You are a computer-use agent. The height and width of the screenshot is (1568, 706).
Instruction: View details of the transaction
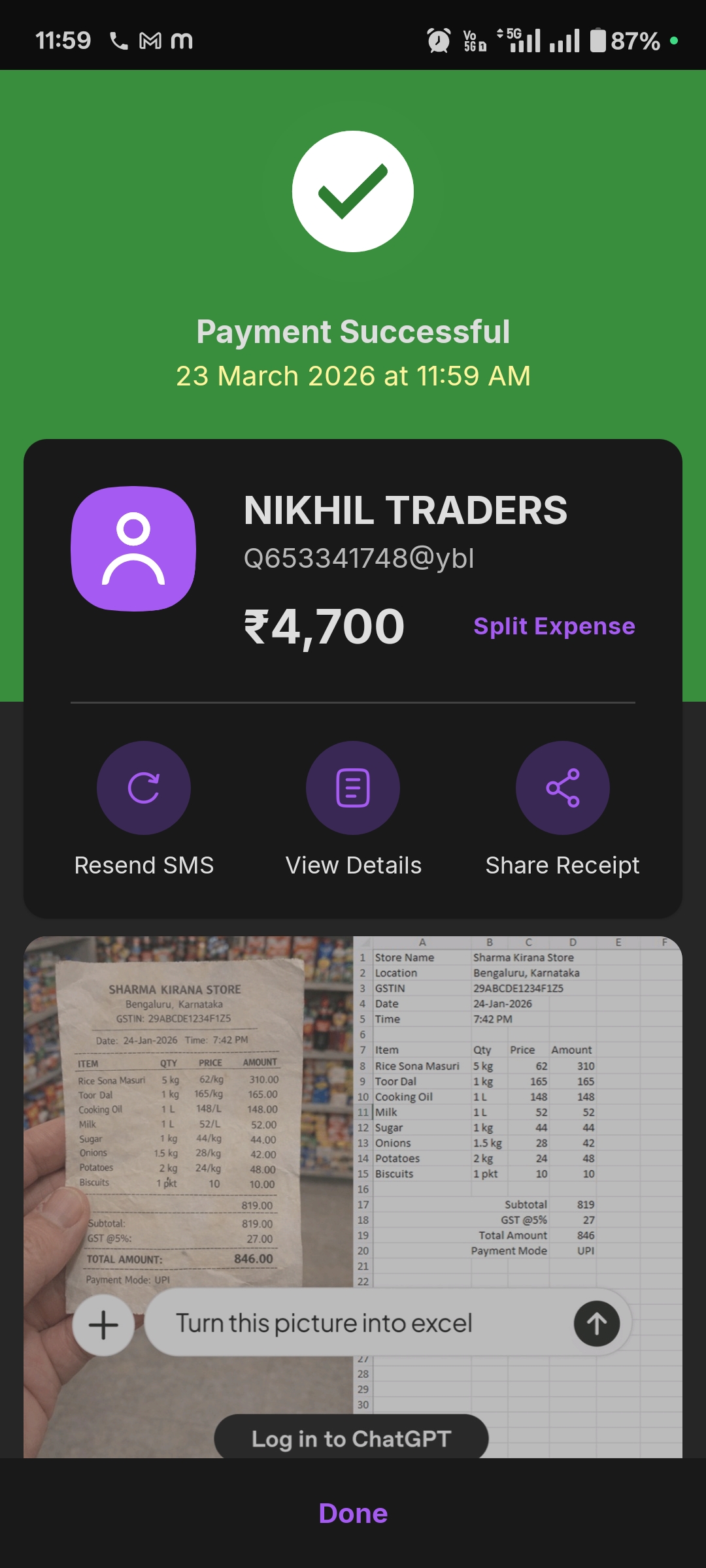point(353,789)
